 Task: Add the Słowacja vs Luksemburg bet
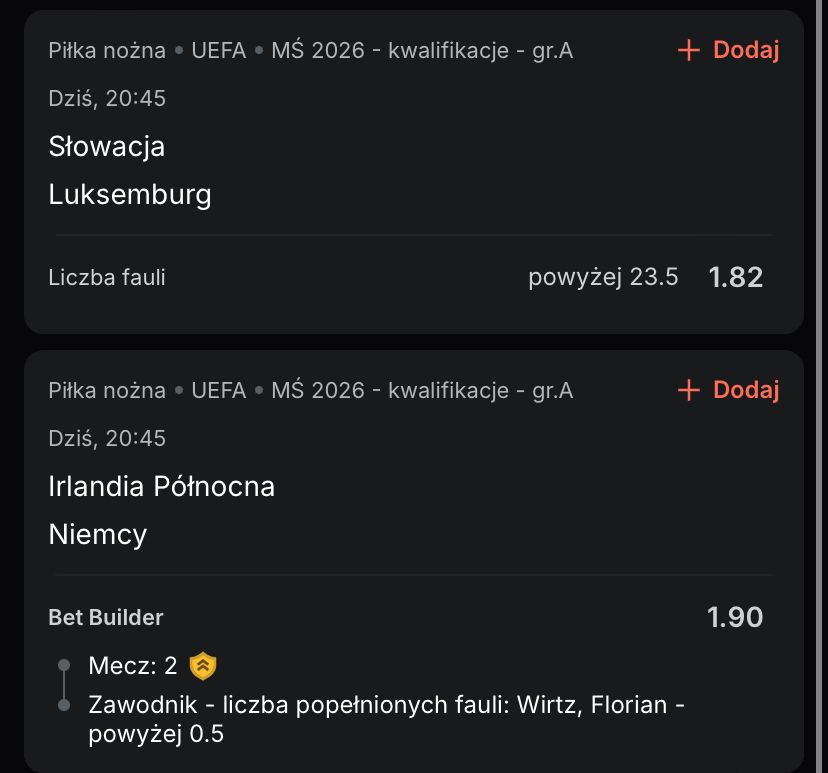click(728, 50)
